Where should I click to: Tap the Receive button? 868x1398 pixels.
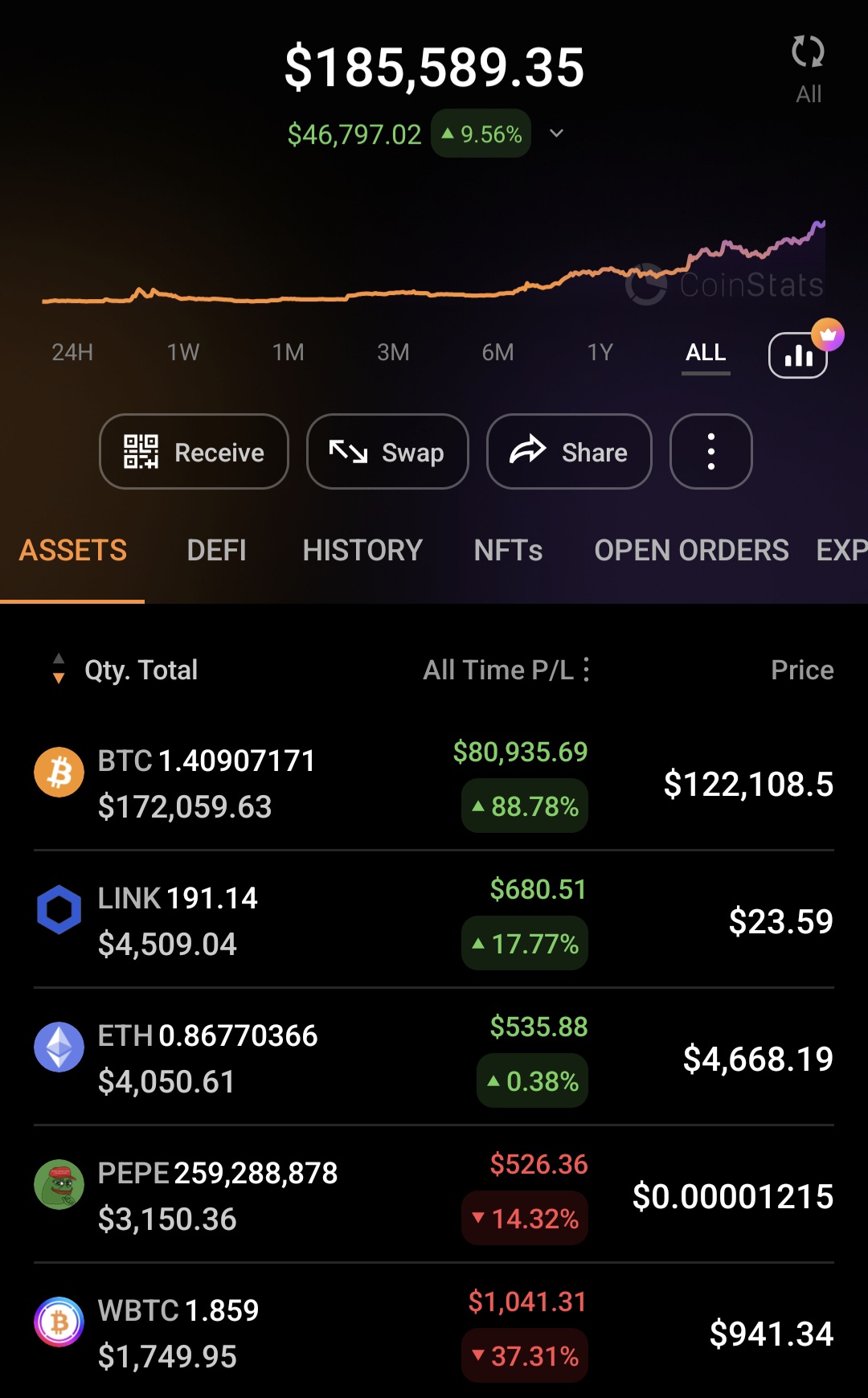click(x=194, y=452)
